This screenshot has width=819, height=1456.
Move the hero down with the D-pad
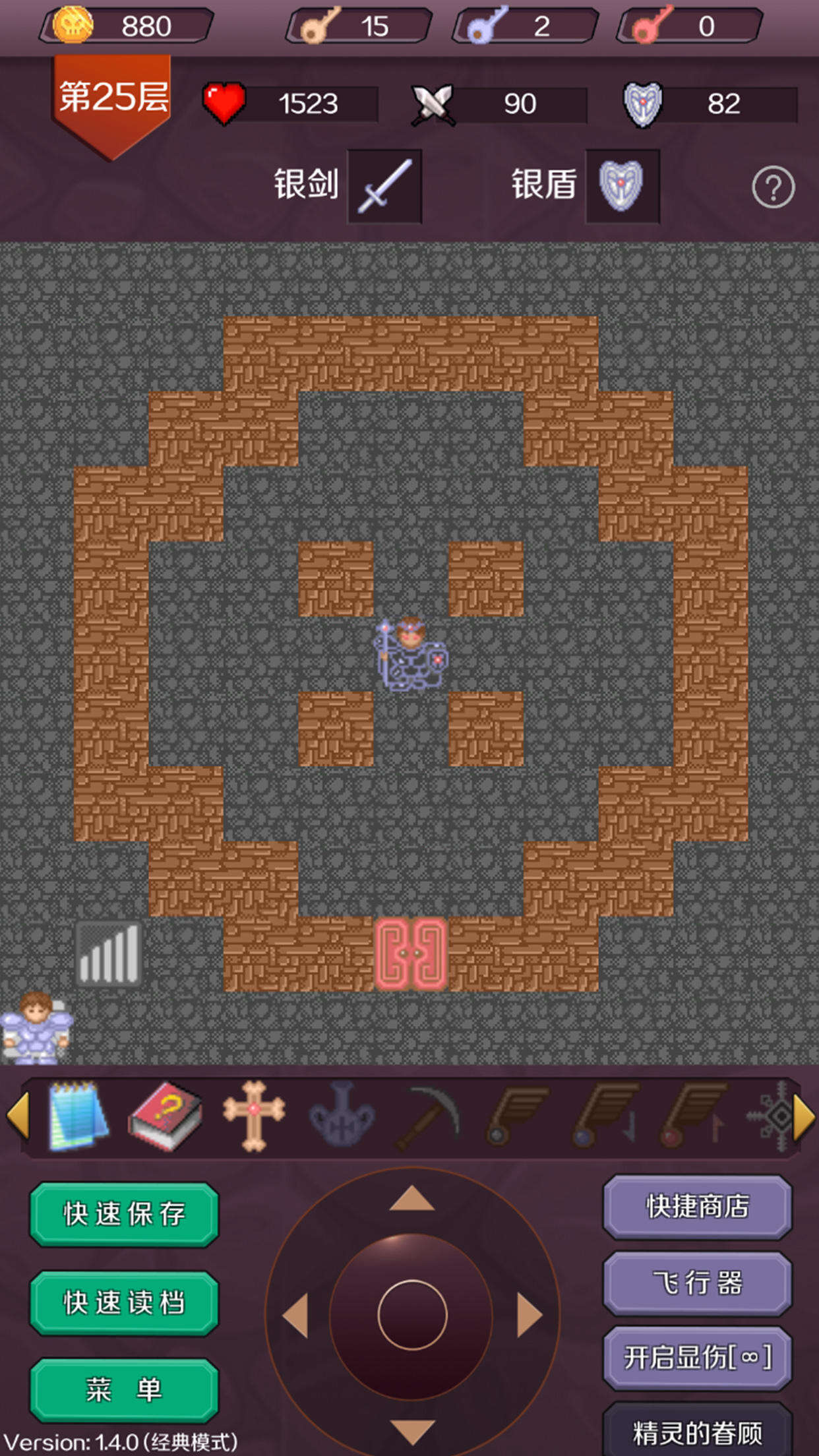tap(412, 1431)
